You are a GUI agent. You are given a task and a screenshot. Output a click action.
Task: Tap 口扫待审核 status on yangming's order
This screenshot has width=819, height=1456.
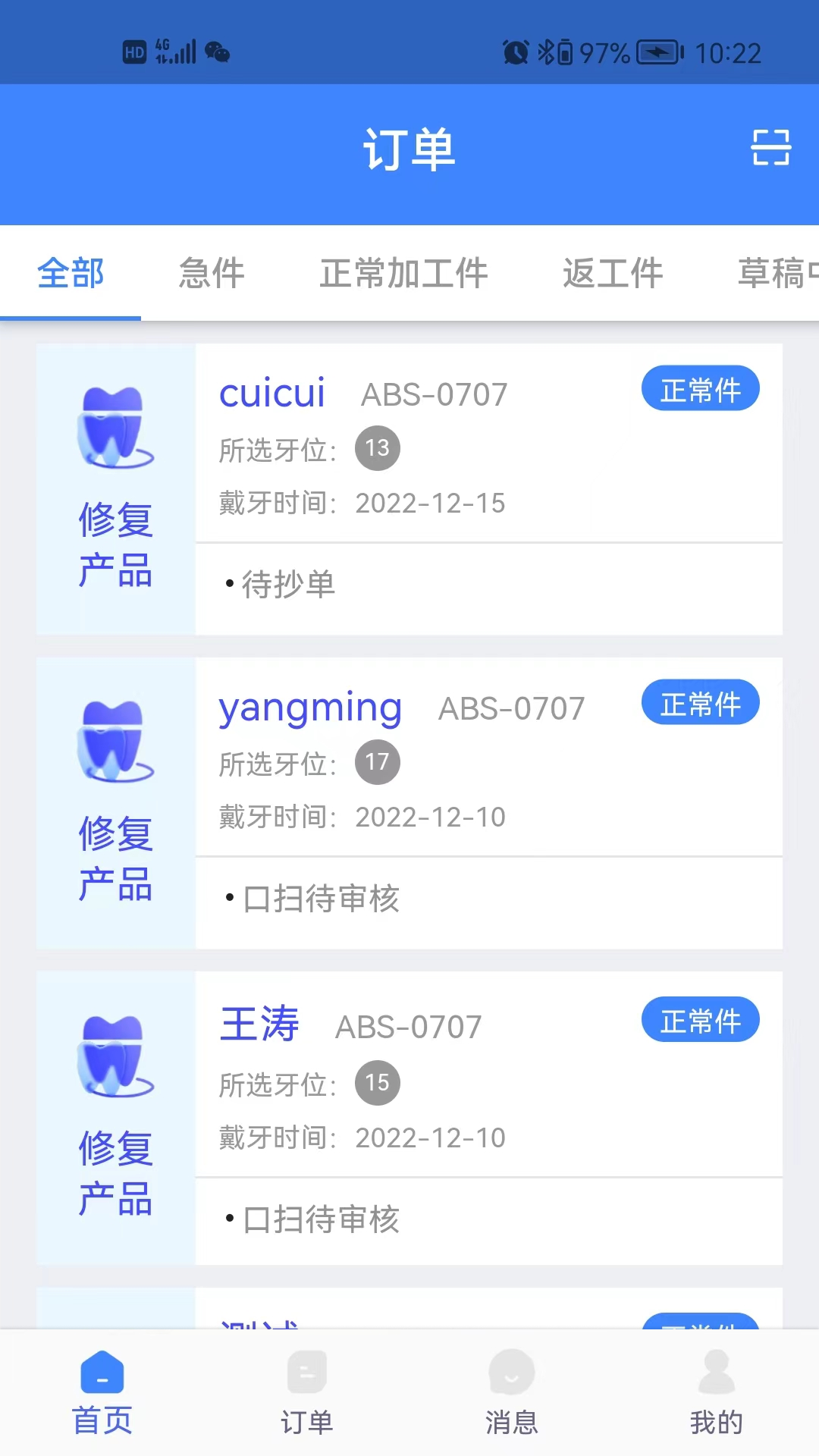pos(321,899)
